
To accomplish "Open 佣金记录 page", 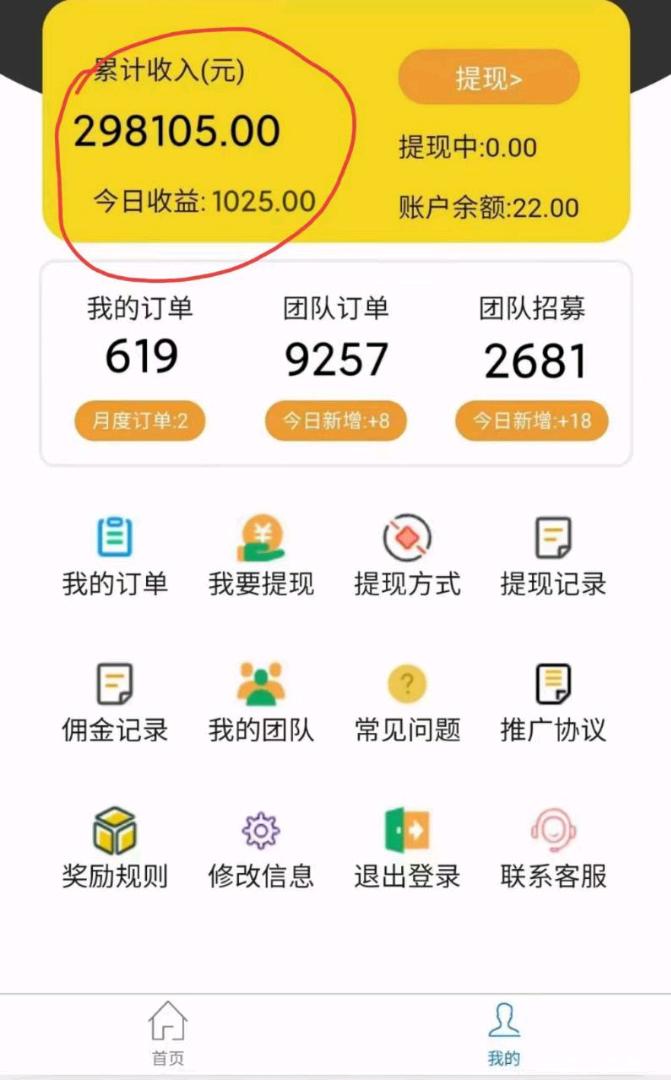I will pyautogui.click(x=114, y=703).
